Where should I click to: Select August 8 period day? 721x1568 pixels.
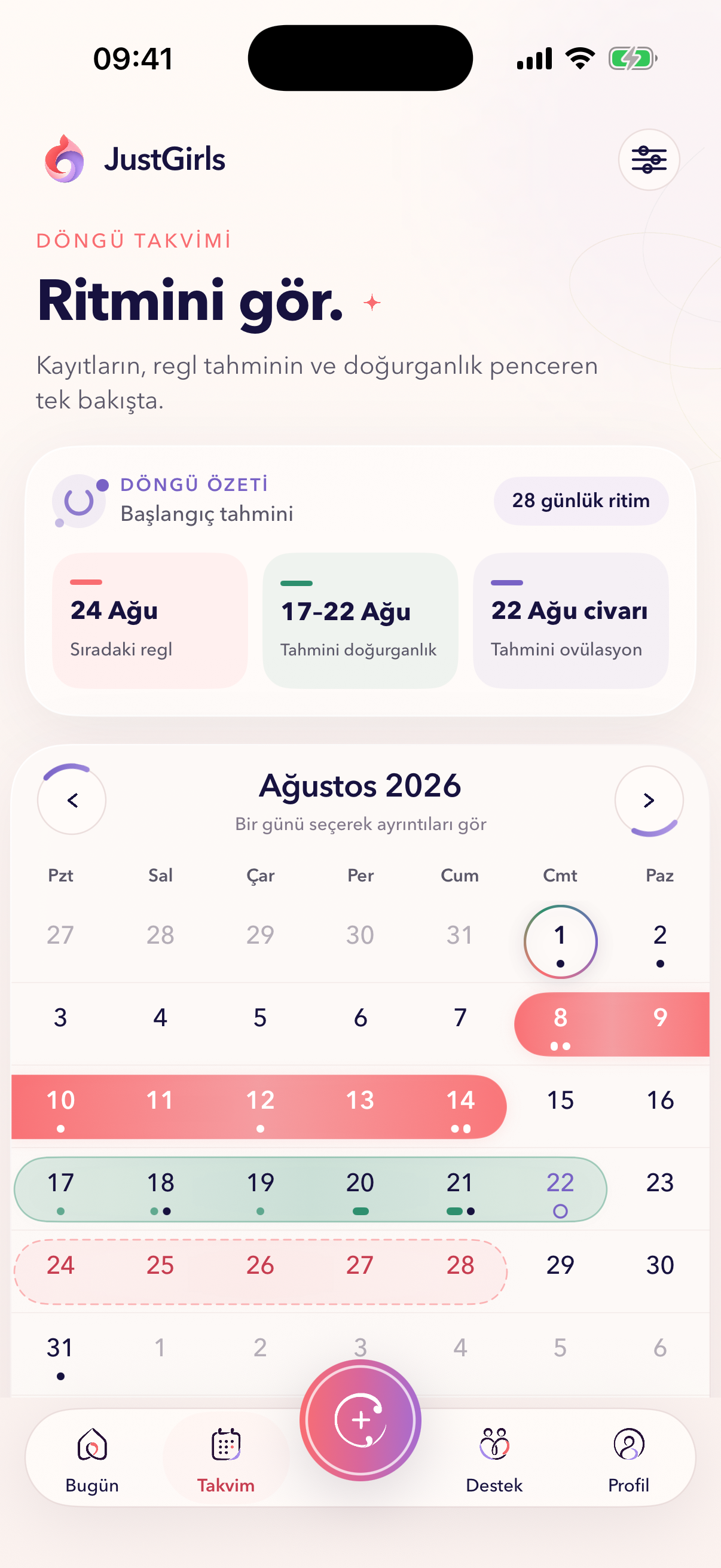point(560,1024)
